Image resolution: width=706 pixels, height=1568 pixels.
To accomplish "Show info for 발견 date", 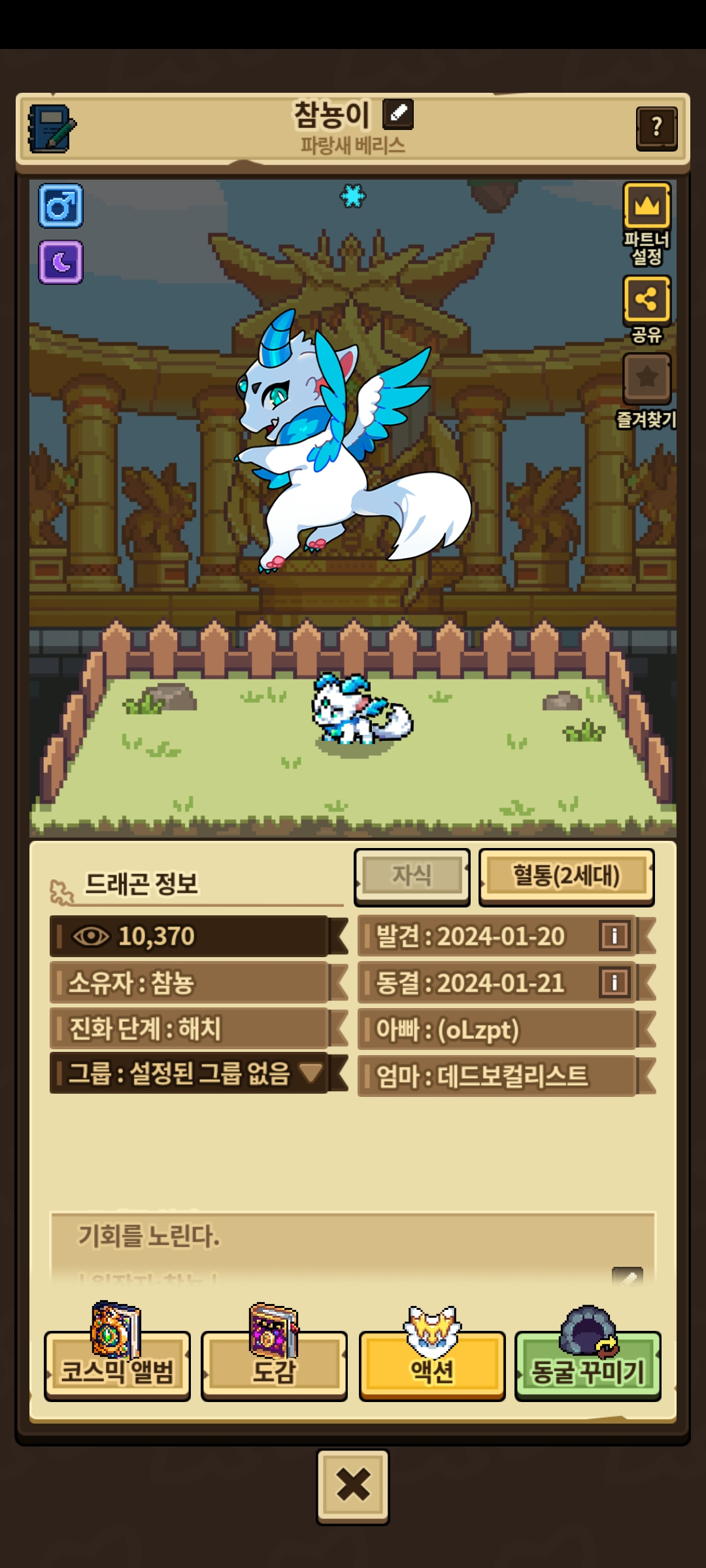I will coord(614,936).
